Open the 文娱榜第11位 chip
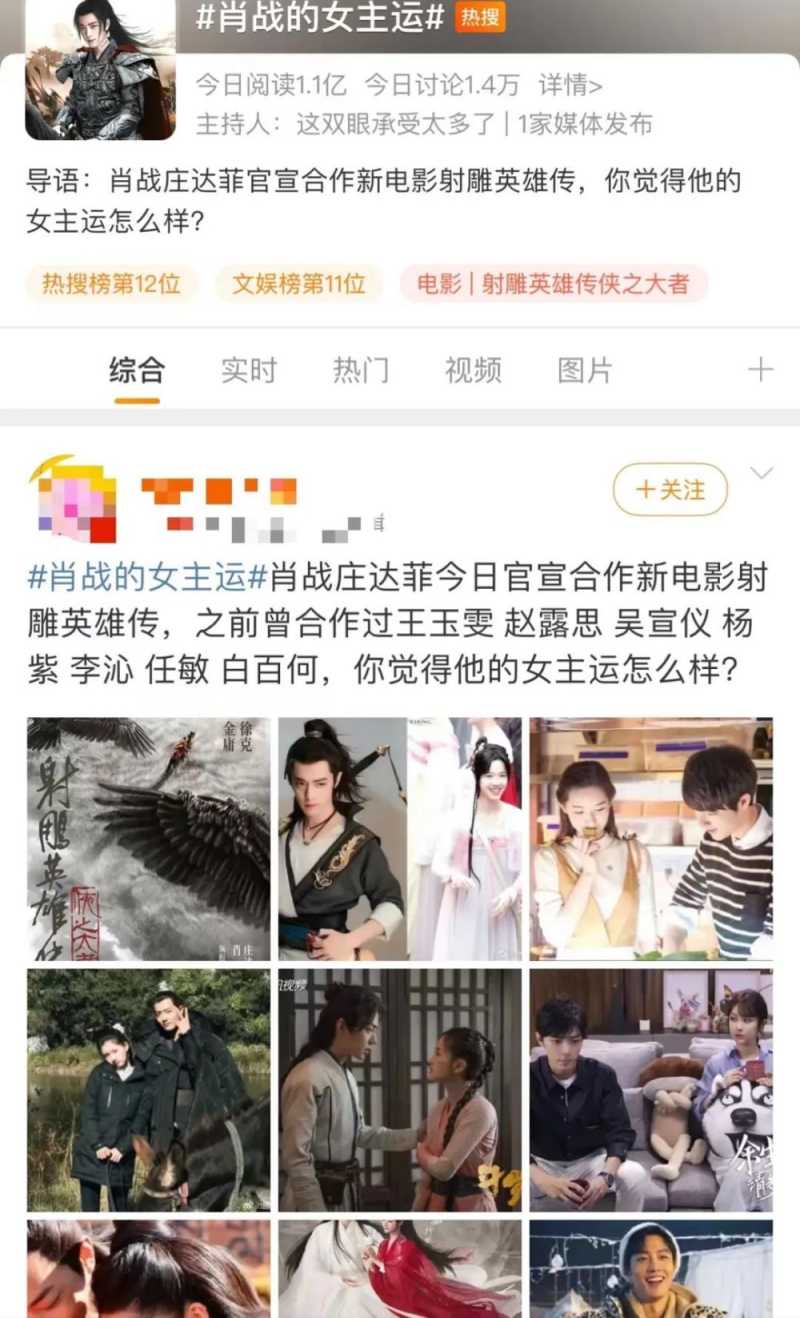 299,284
